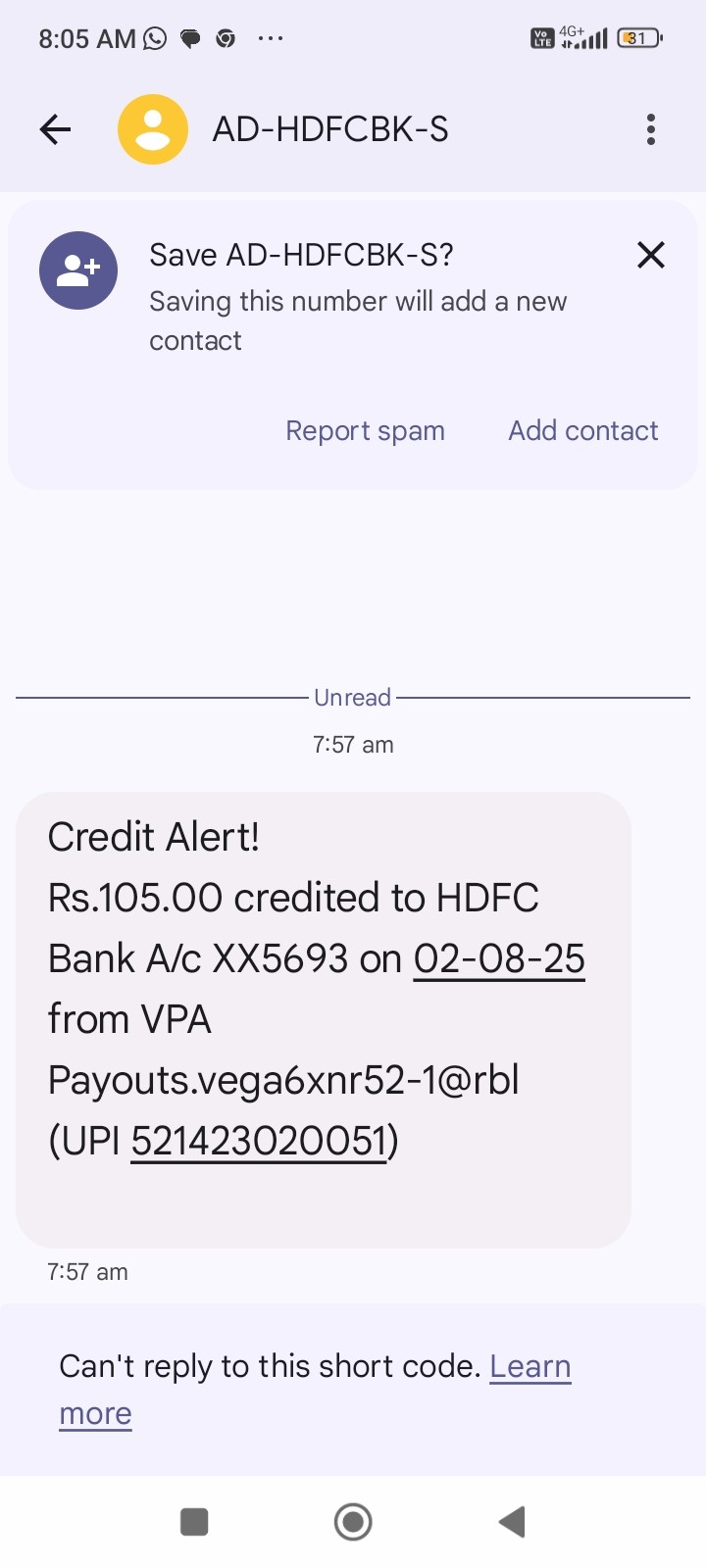The width and height of the screenshot is (706, 1568).
Task: Go back to the conversations list
Action: click(x=56, y=129)
